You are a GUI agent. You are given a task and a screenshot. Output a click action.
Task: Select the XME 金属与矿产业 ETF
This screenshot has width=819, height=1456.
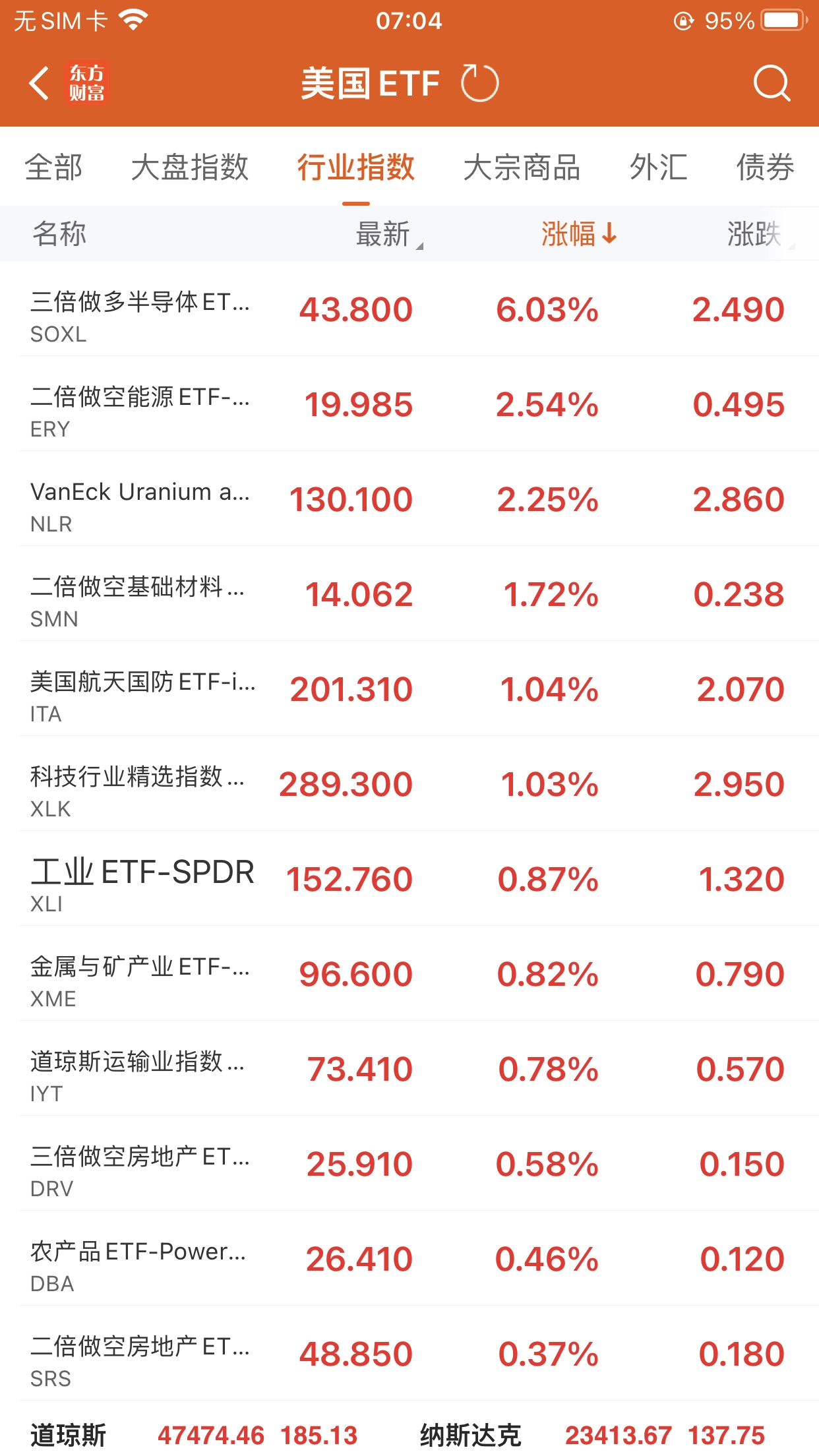(409, 975)
